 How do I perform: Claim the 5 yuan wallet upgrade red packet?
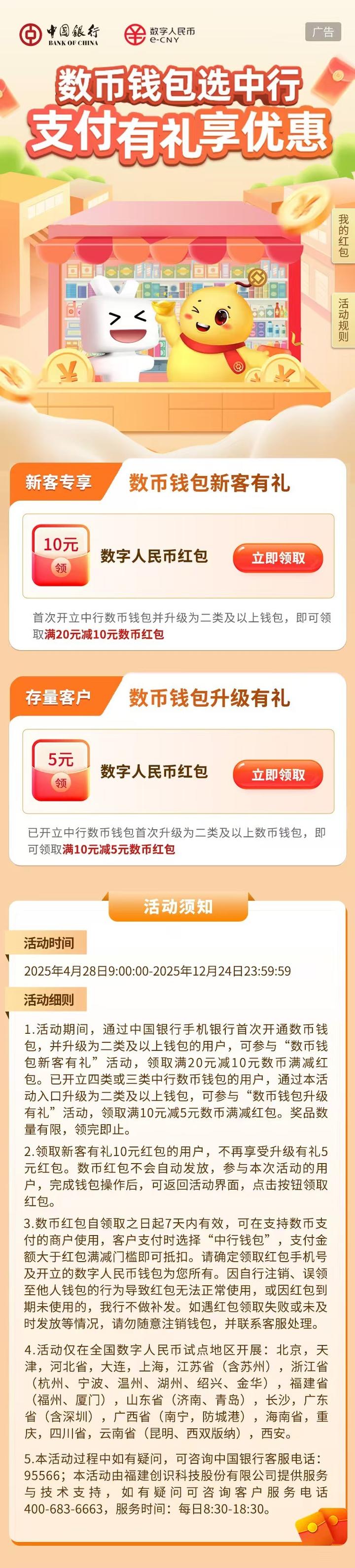point(278,774)
